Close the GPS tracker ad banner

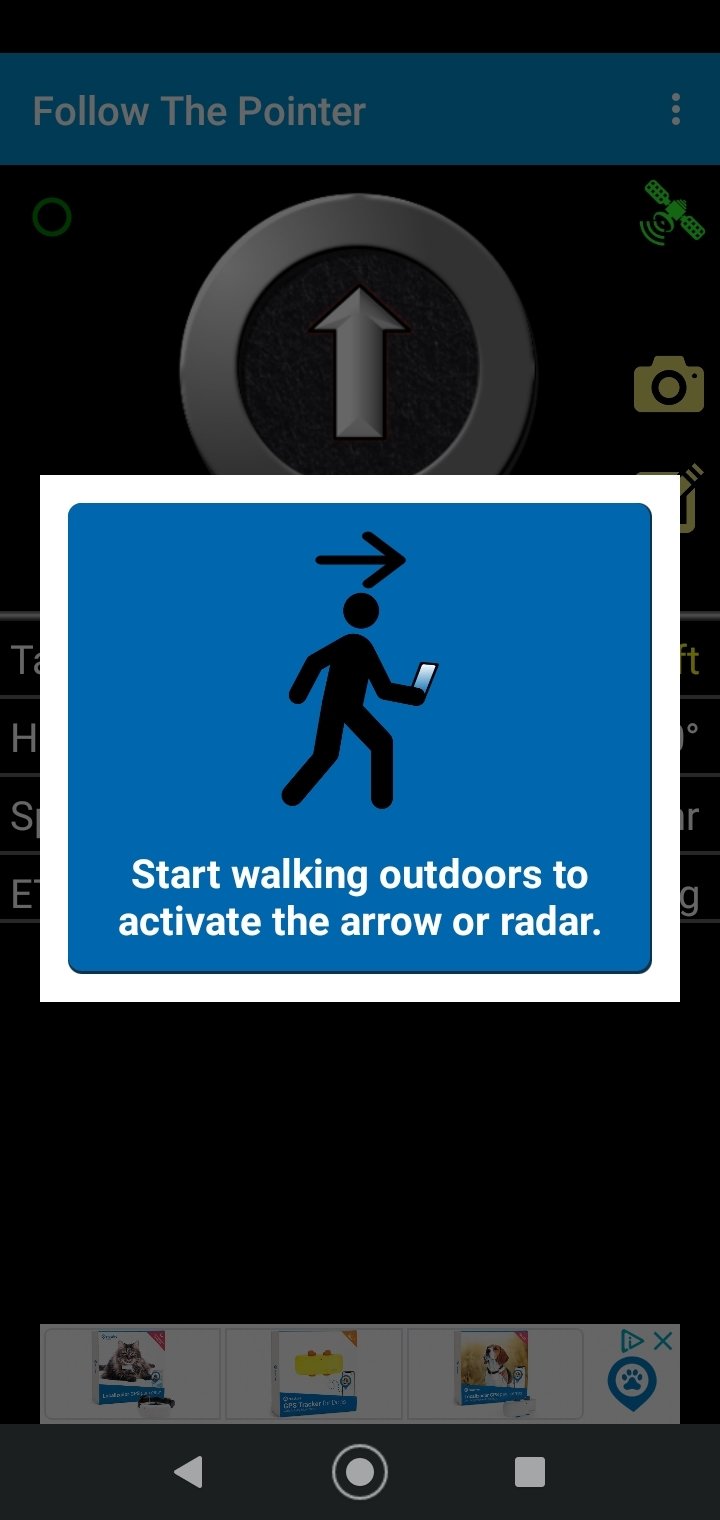click(x=662, y=1341)
